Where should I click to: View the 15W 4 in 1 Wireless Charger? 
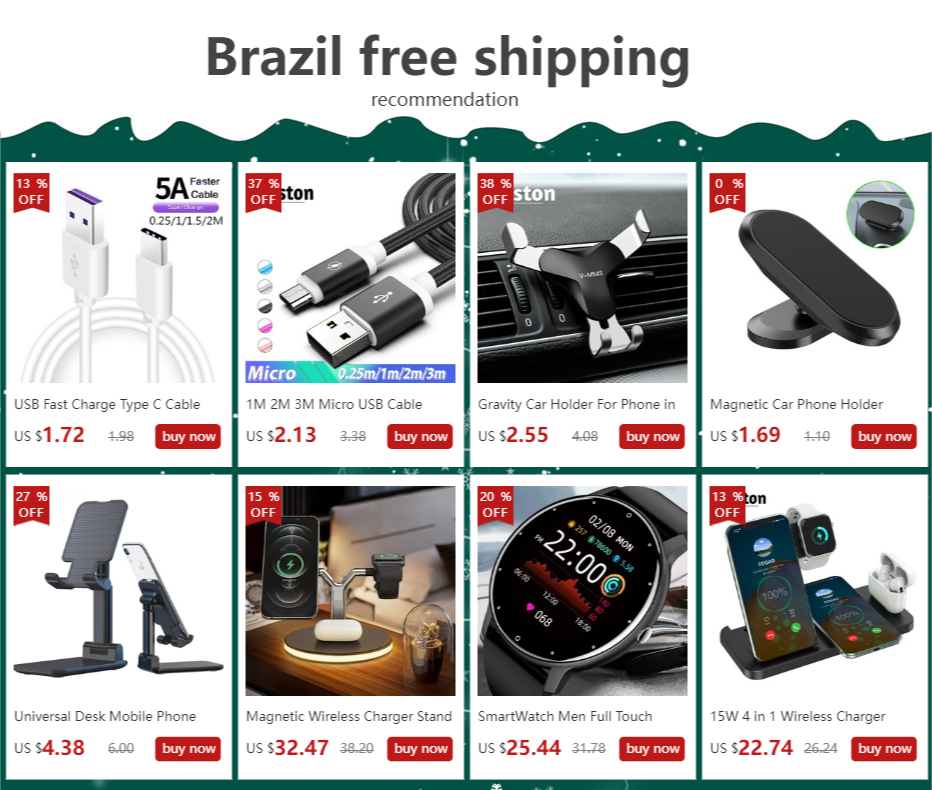[814, 592]
